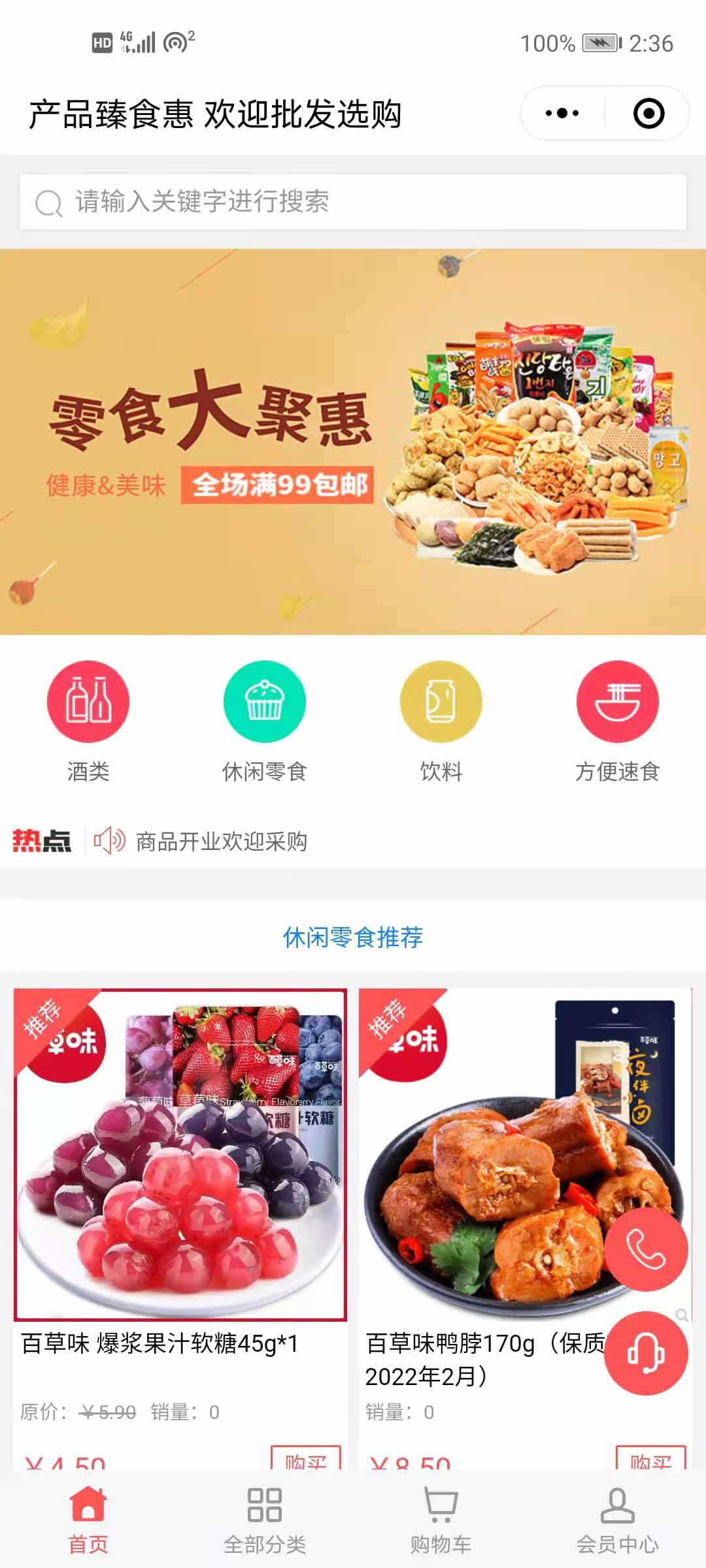
Task: Call the store with the phone button
Action: click(646, 1249)
